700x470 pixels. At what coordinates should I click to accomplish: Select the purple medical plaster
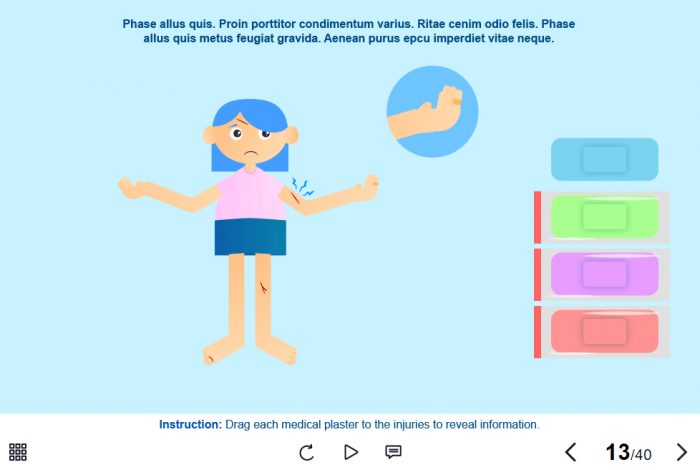pyautogui.click(x=604, y=274)
